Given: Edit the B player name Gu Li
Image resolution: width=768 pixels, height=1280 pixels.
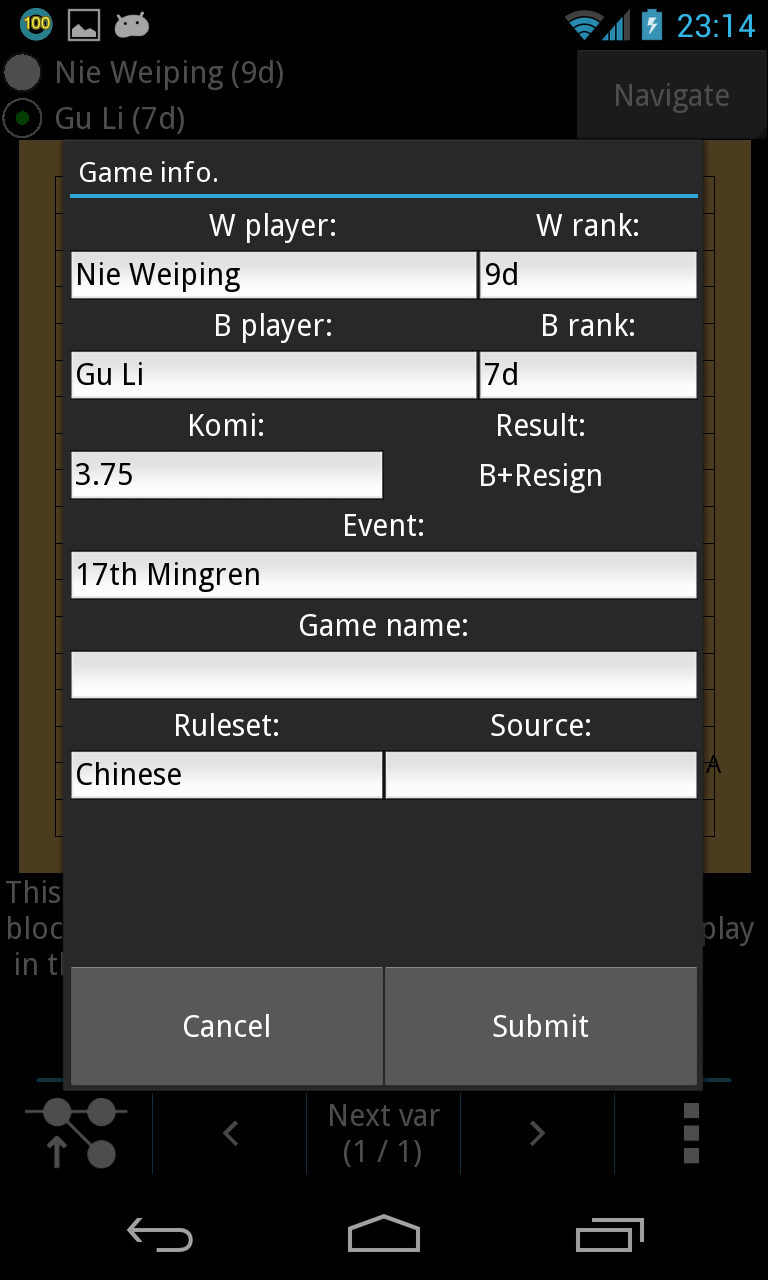Looking at the screenshot, I should 274,375.
